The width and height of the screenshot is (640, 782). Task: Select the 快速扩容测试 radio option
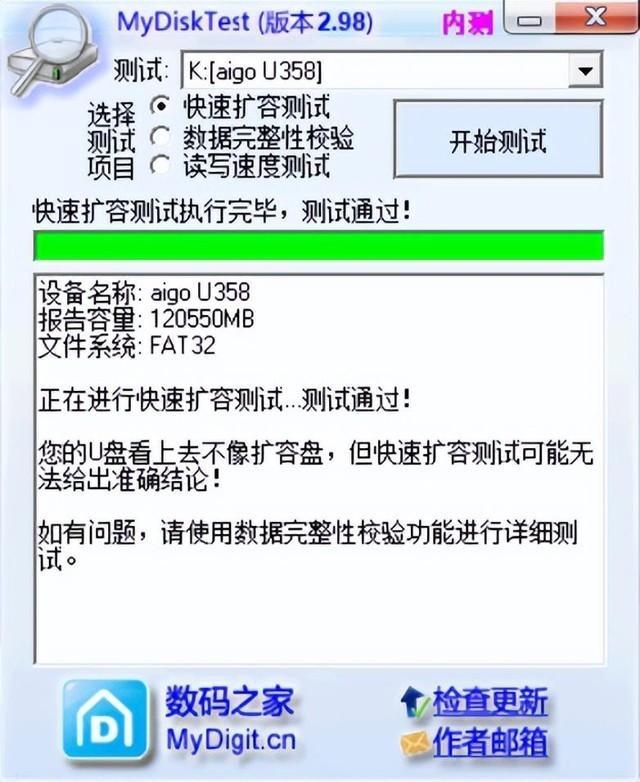[x=160, y=105]
